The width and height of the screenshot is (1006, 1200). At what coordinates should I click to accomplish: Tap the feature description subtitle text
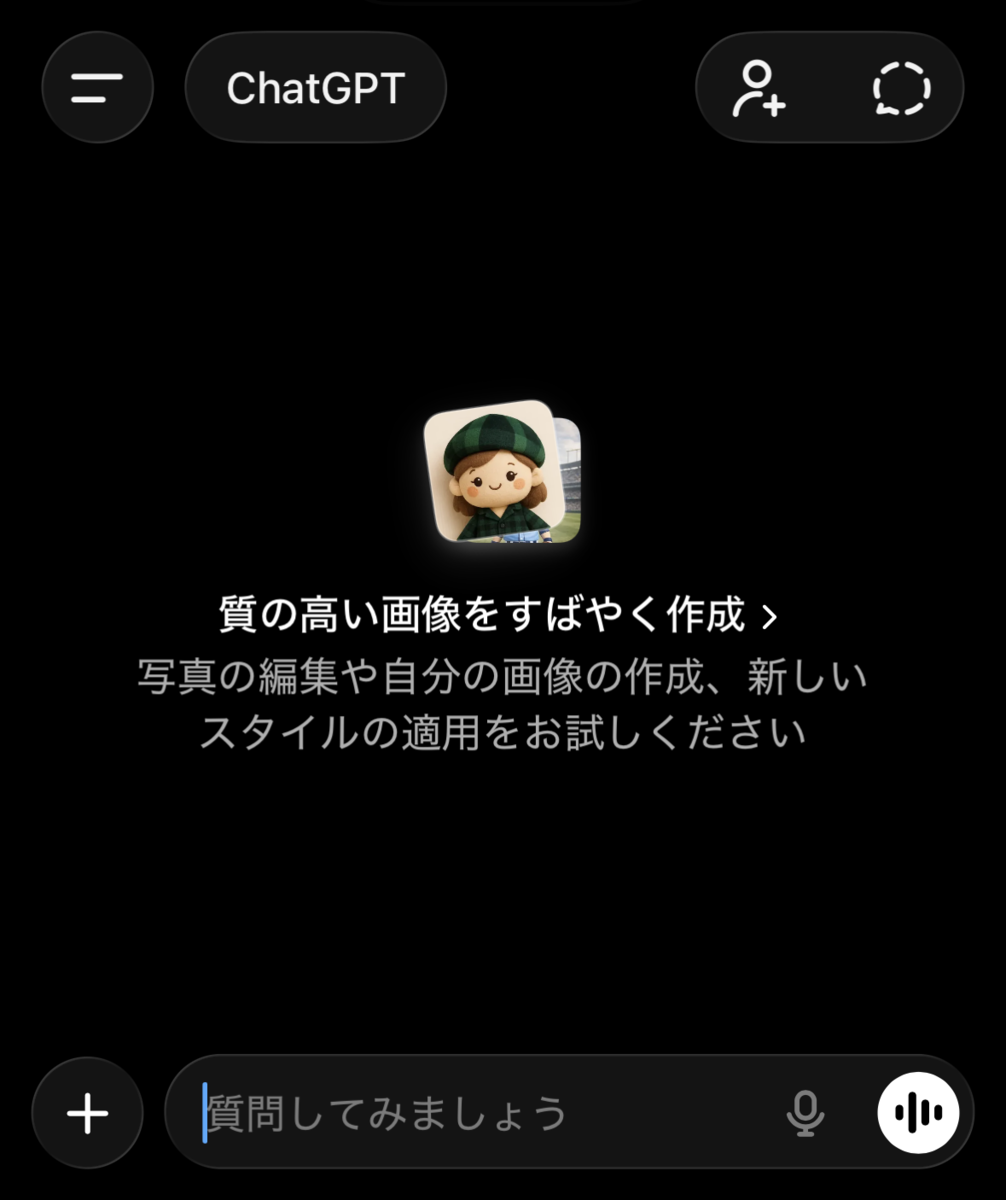502,706
